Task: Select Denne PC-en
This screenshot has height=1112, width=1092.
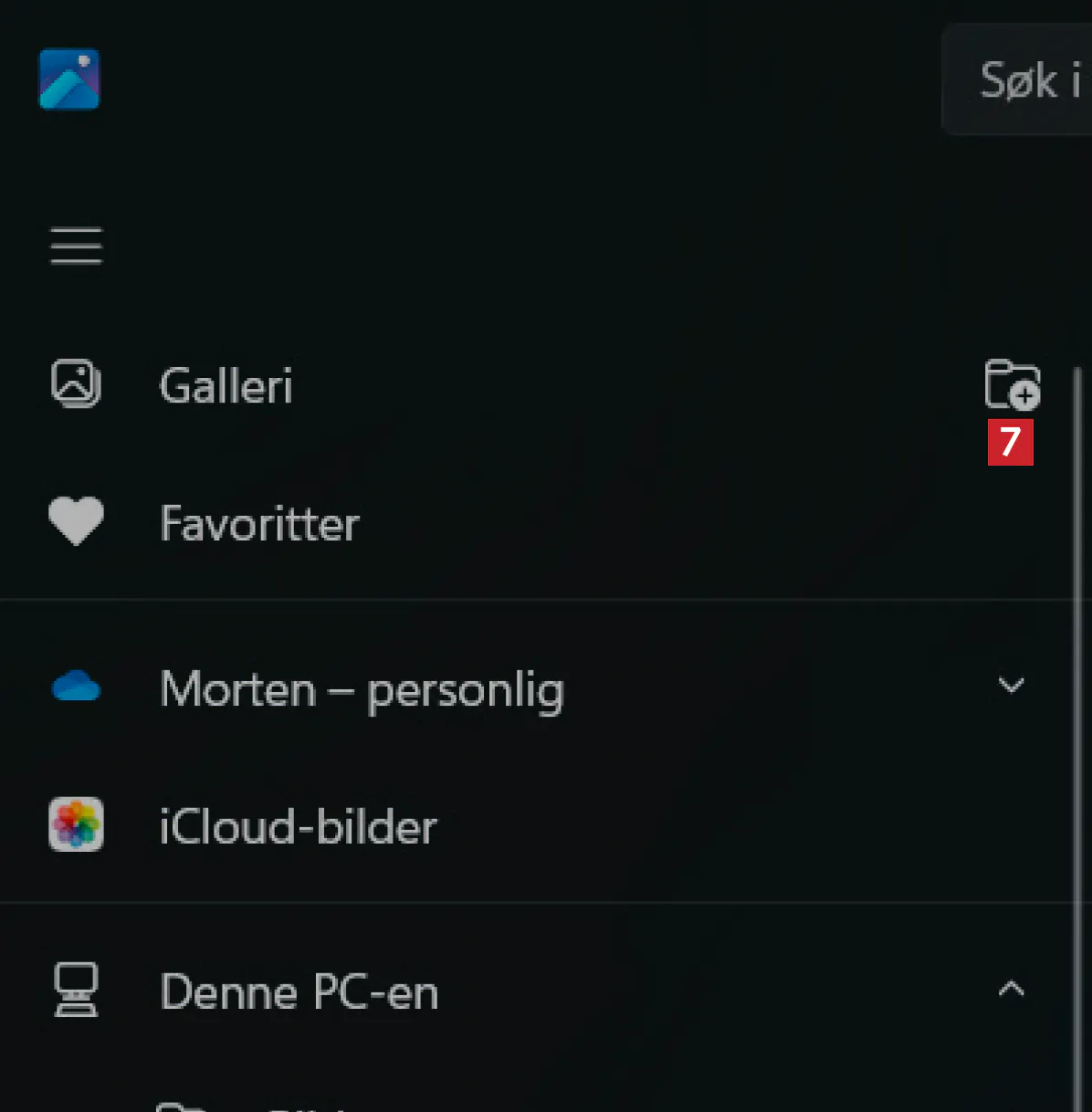Action: [299, 992]
